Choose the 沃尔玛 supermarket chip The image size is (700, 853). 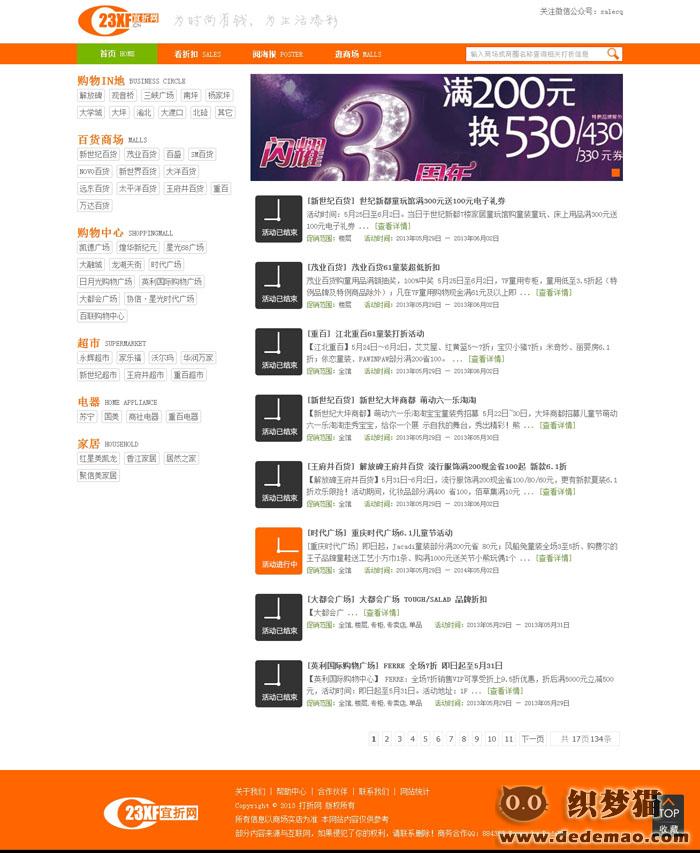click(162, 358)
